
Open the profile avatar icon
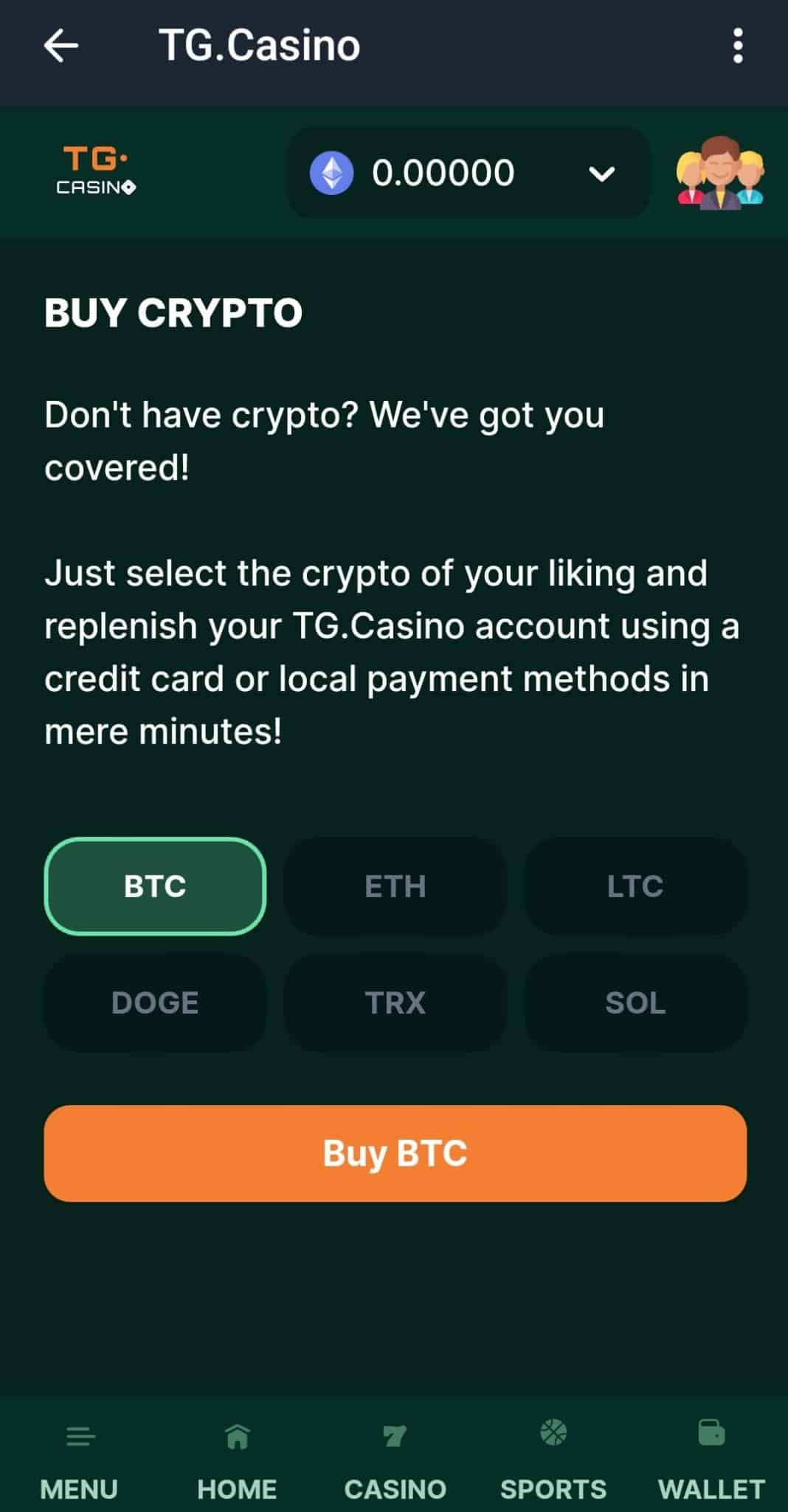(719, 173)
